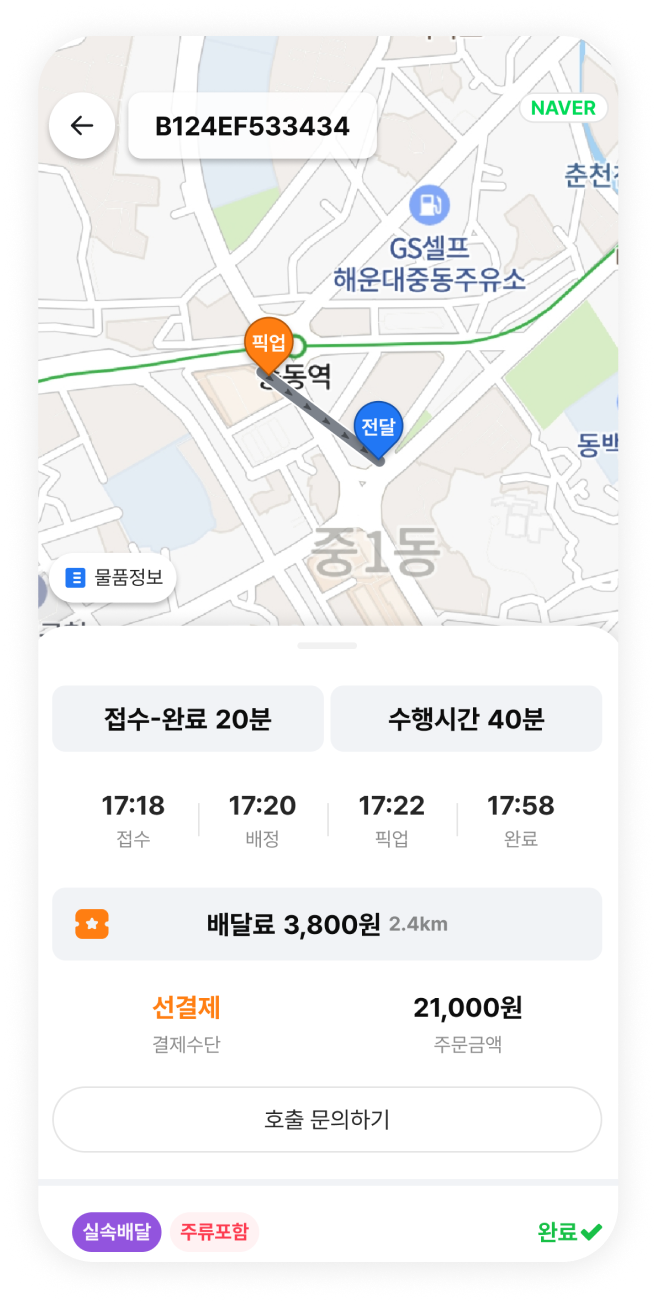The image size is (656, 1302).
Task: Tap 호출 문의하기 to inquire about the call
Action: coord(327,1119)
